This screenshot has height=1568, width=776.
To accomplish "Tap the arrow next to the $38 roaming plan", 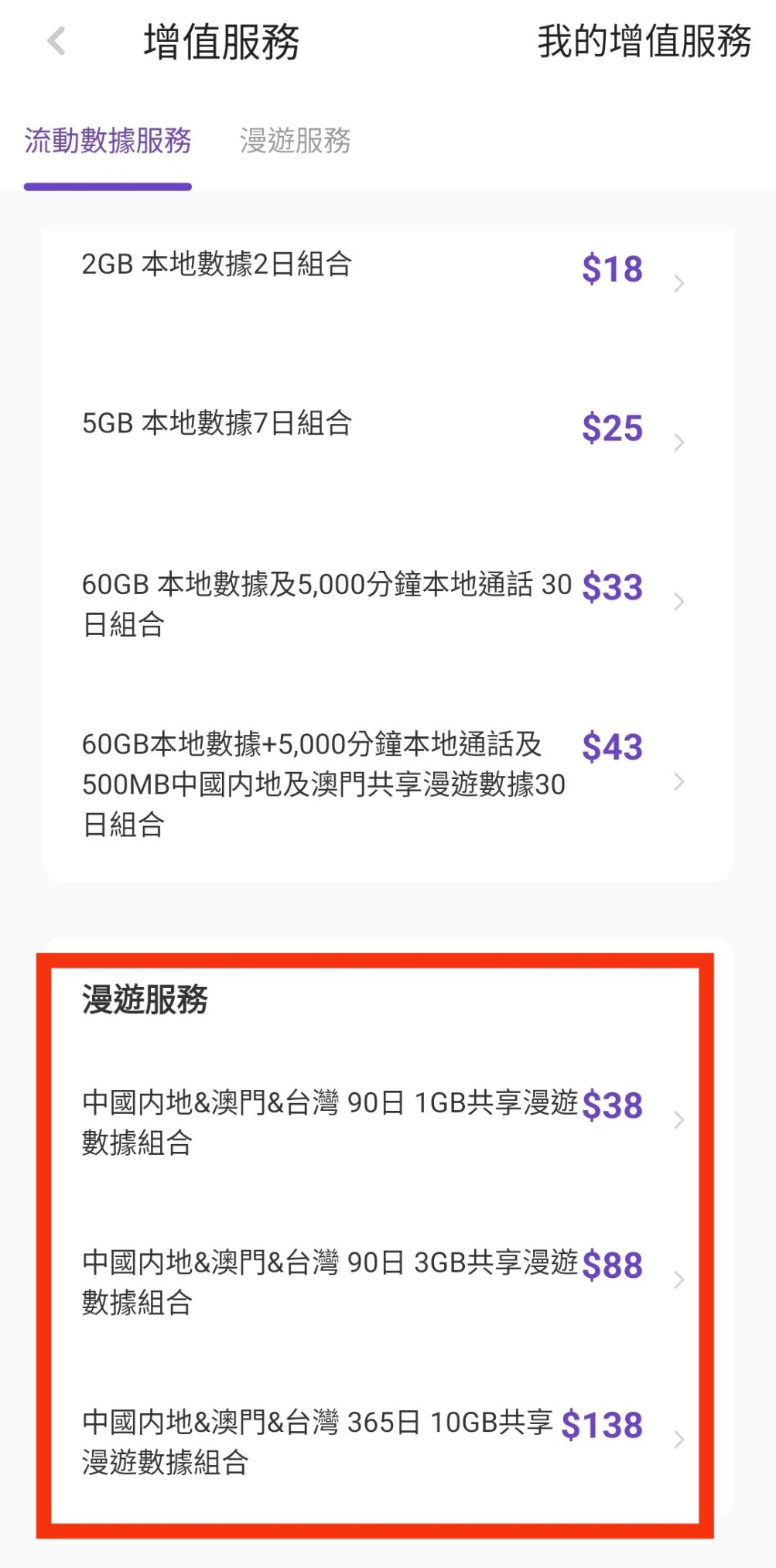I will pyautogui.click(x=679, y=1119).
